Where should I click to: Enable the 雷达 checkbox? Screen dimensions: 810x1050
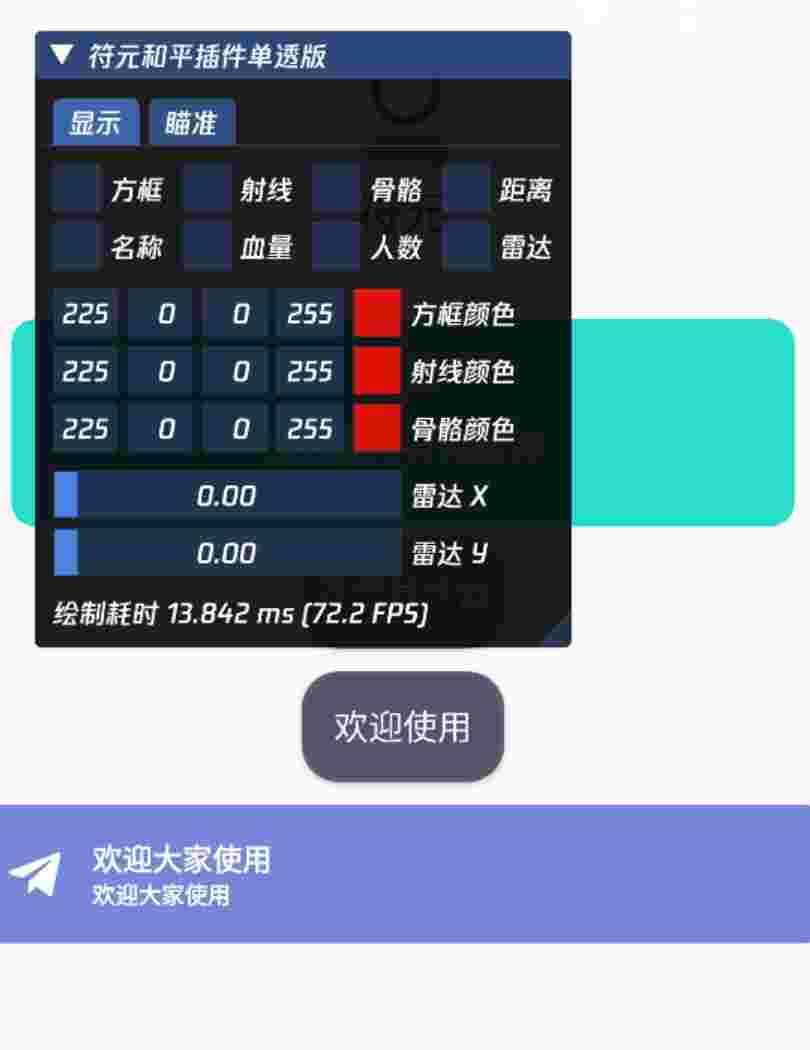466,247
